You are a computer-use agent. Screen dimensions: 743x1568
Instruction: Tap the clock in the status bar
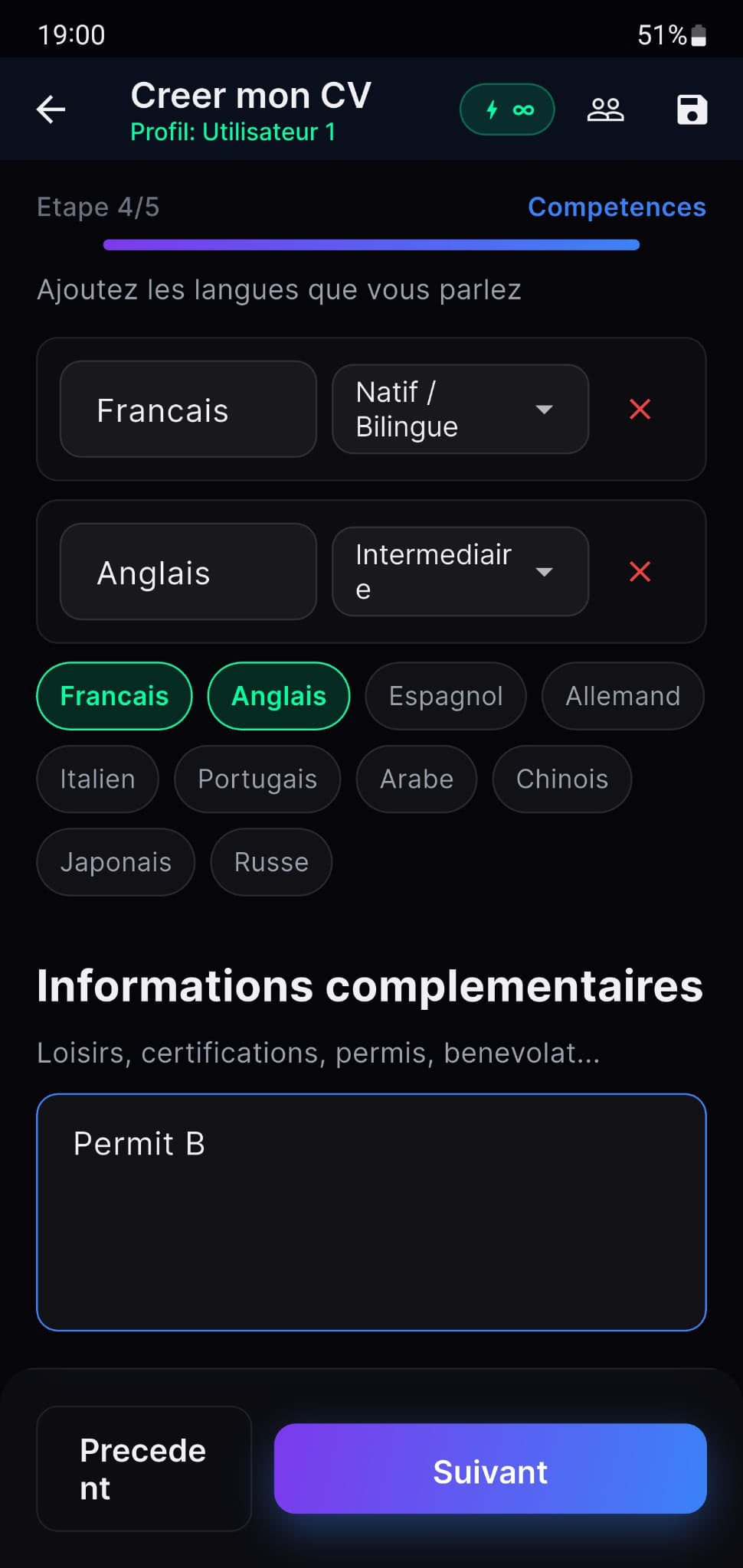point(72,34)
